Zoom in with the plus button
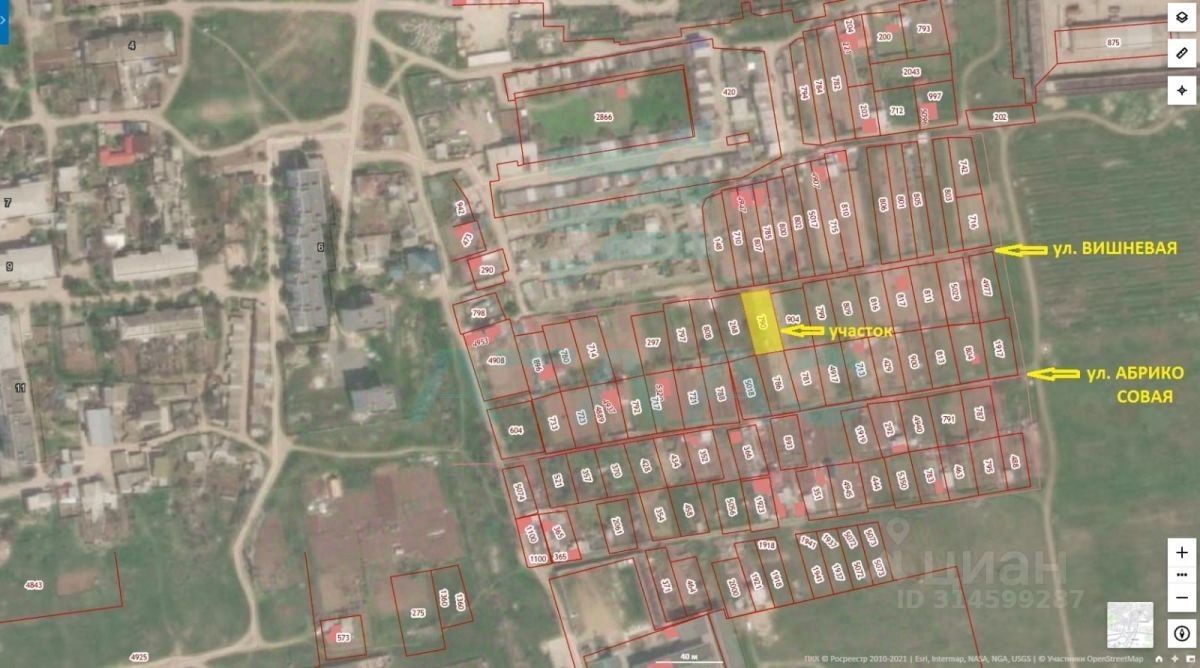The height and width of the screenshot is (668, 1200). coord(1182,551)
